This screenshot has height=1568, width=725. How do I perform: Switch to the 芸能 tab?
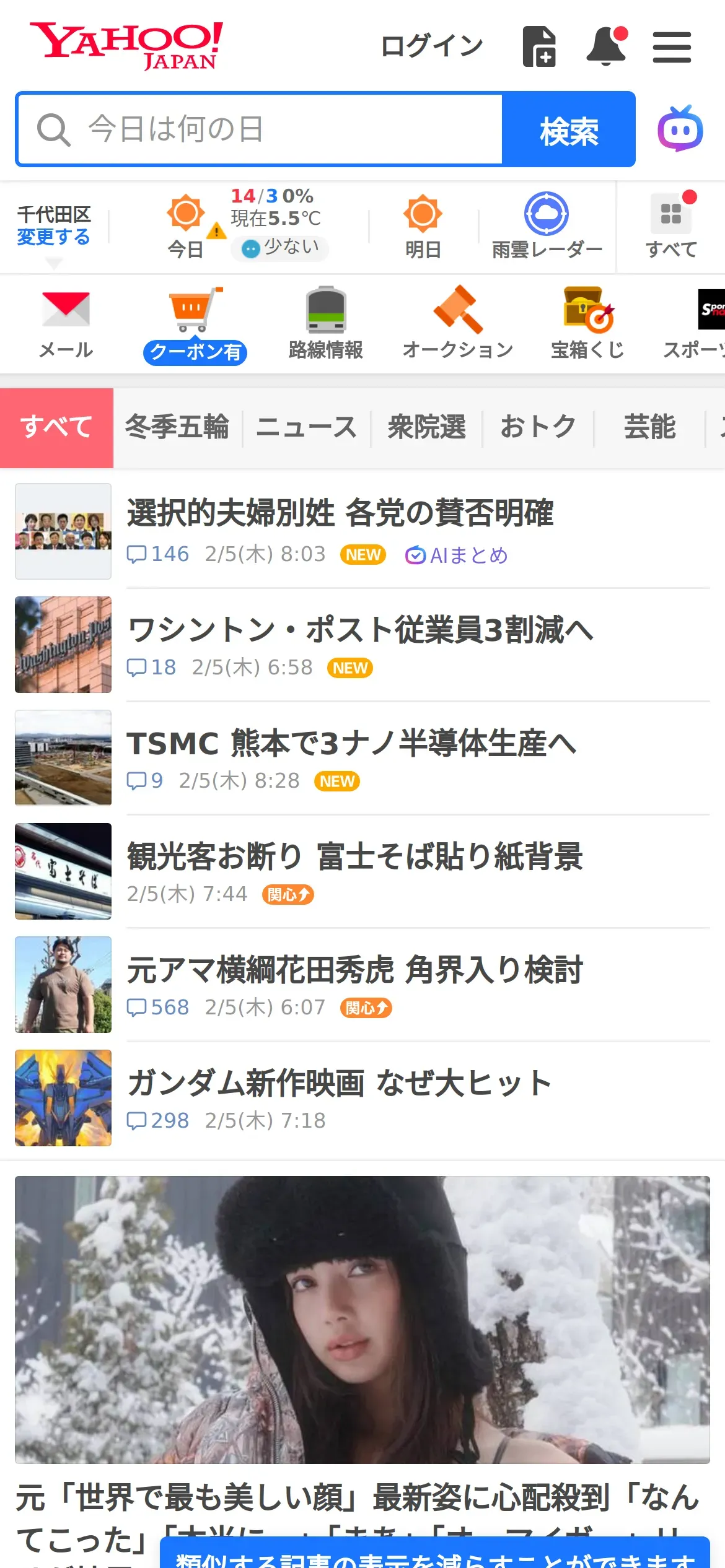(x=649, y=427)
